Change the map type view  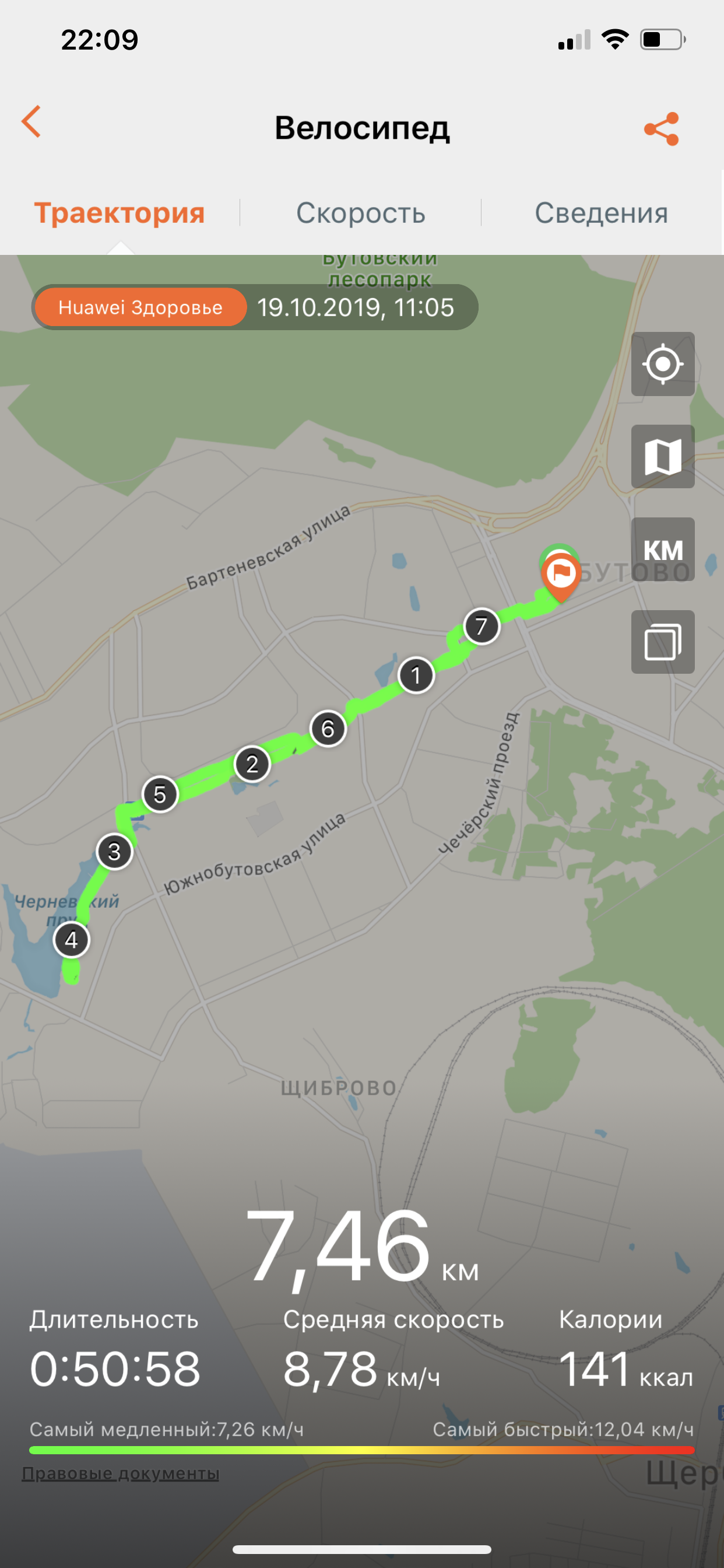point(663,457)
